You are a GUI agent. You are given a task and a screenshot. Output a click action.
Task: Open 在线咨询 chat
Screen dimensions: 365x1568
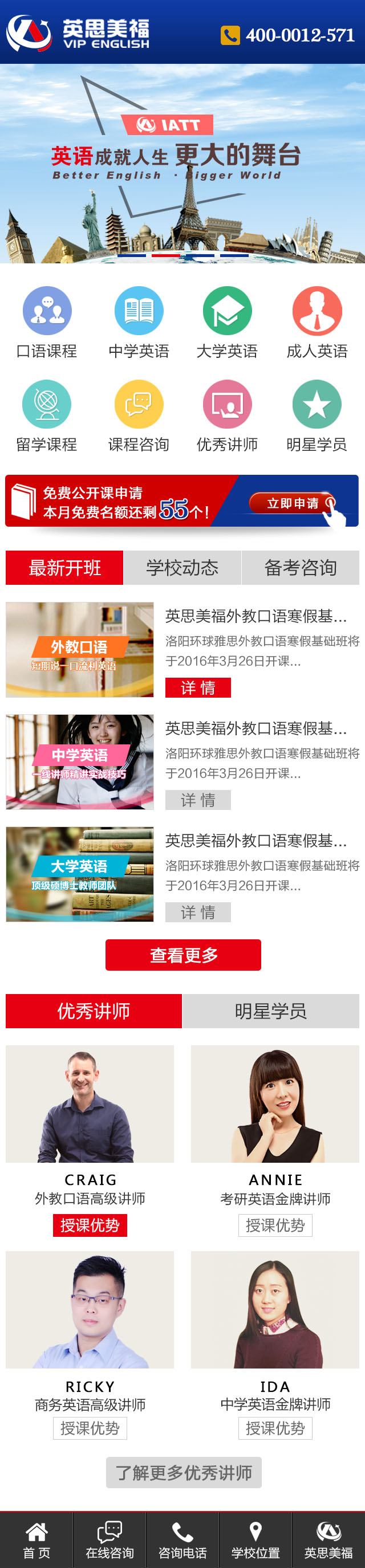tap(109, 1540)
